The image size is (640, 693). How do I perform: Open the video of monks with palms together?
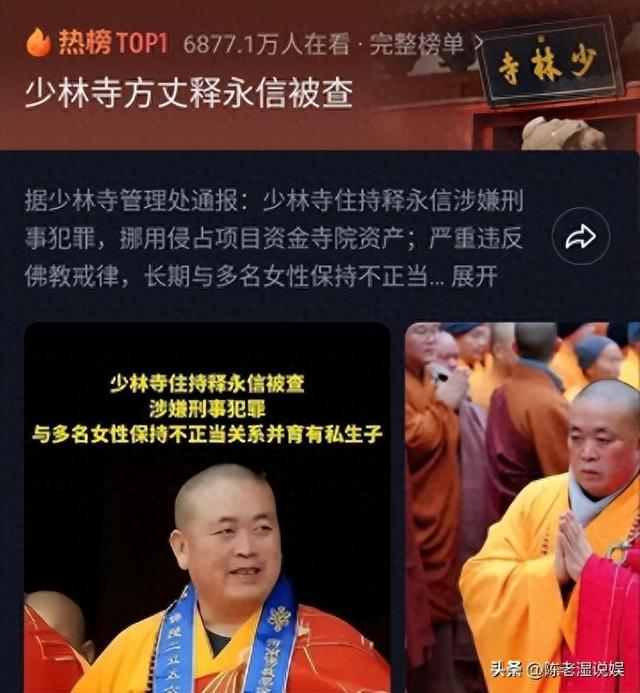522,507
